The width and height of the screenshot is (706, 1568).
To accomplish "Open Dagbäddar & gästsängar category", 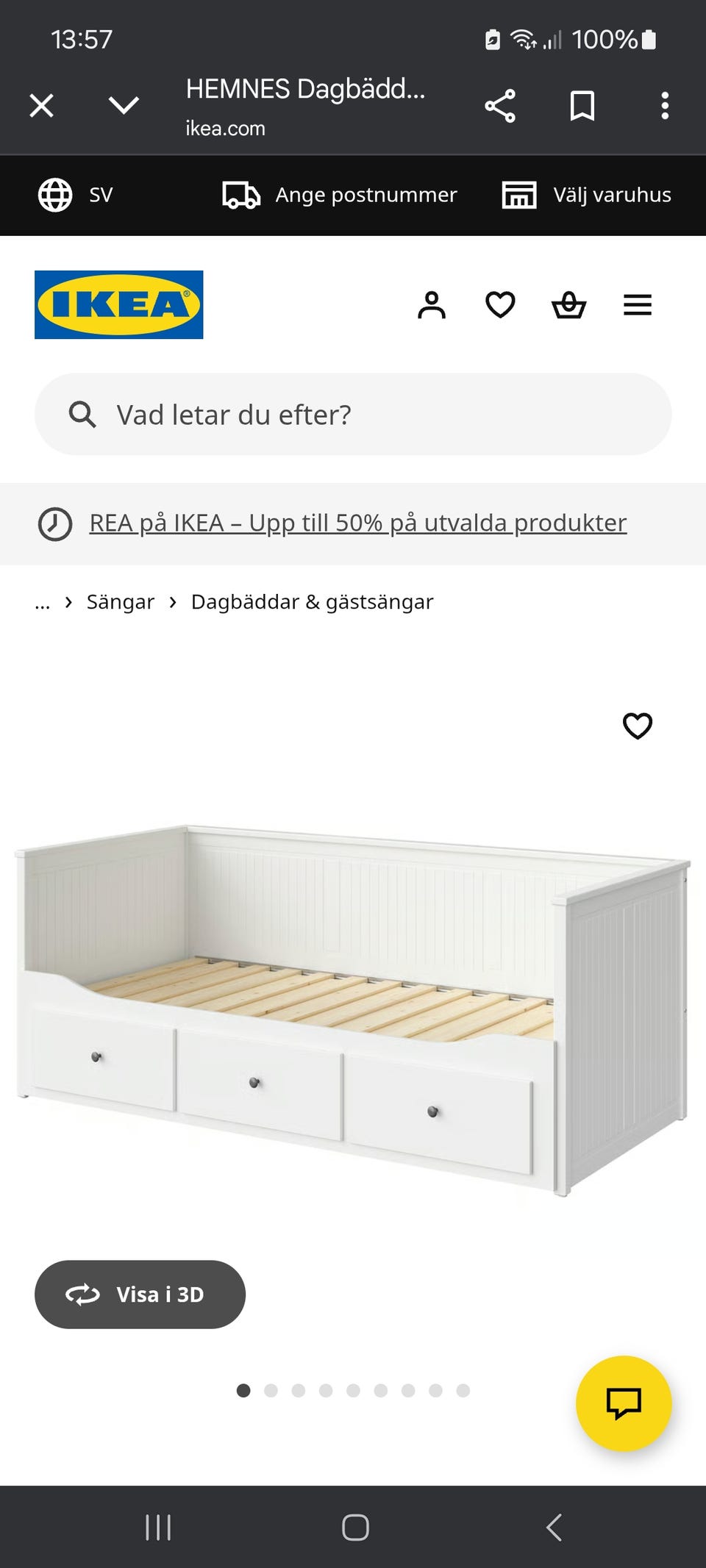I will click(x=311, y=601).
